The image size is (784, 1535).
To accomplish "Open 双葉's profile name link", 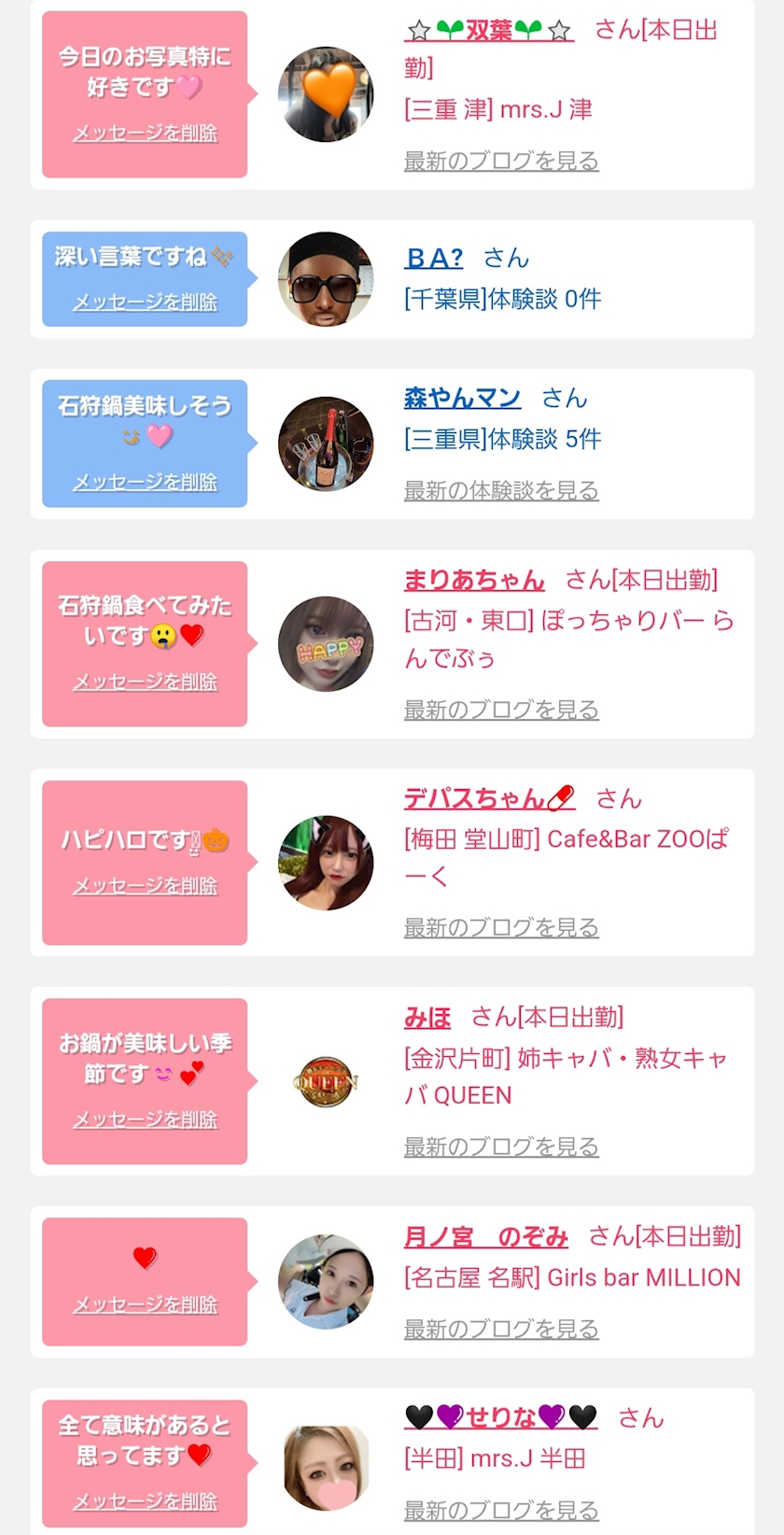I will 489,31.
